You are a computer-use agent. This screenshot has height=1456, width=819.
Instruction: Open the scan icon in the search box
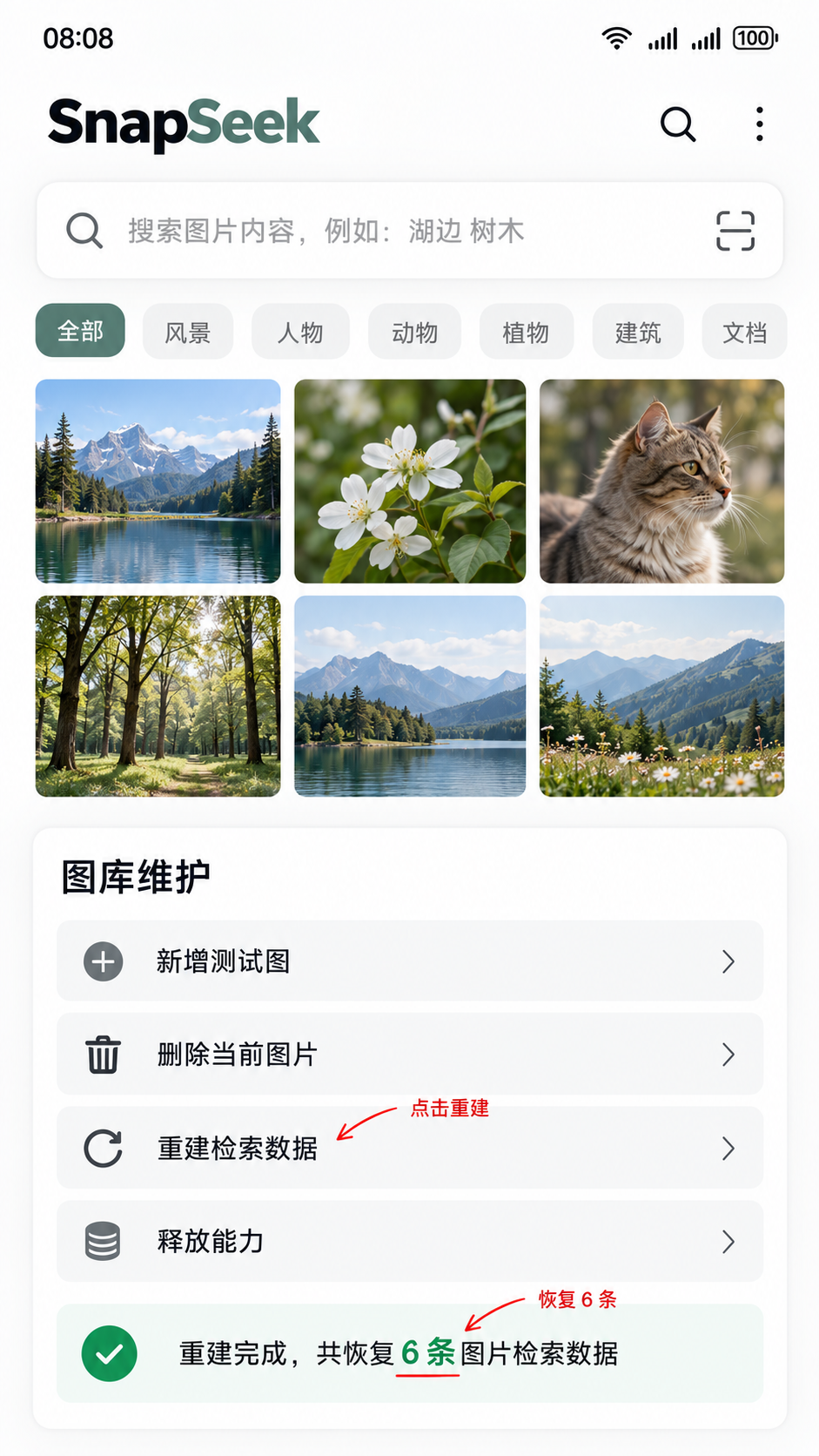[x=735, y=231]
